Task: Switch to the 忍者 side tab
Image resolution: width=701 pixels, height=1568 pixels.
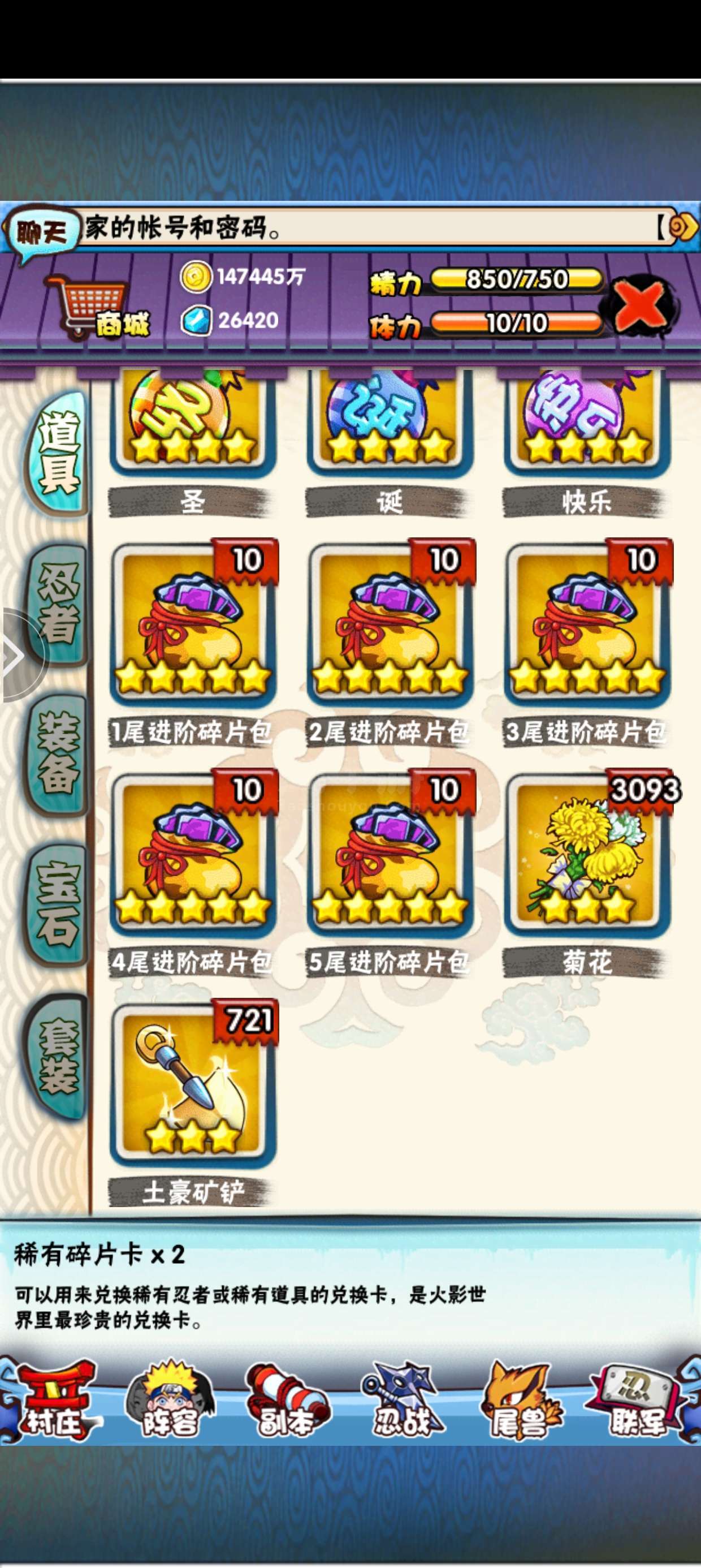Action: point(57,605)
